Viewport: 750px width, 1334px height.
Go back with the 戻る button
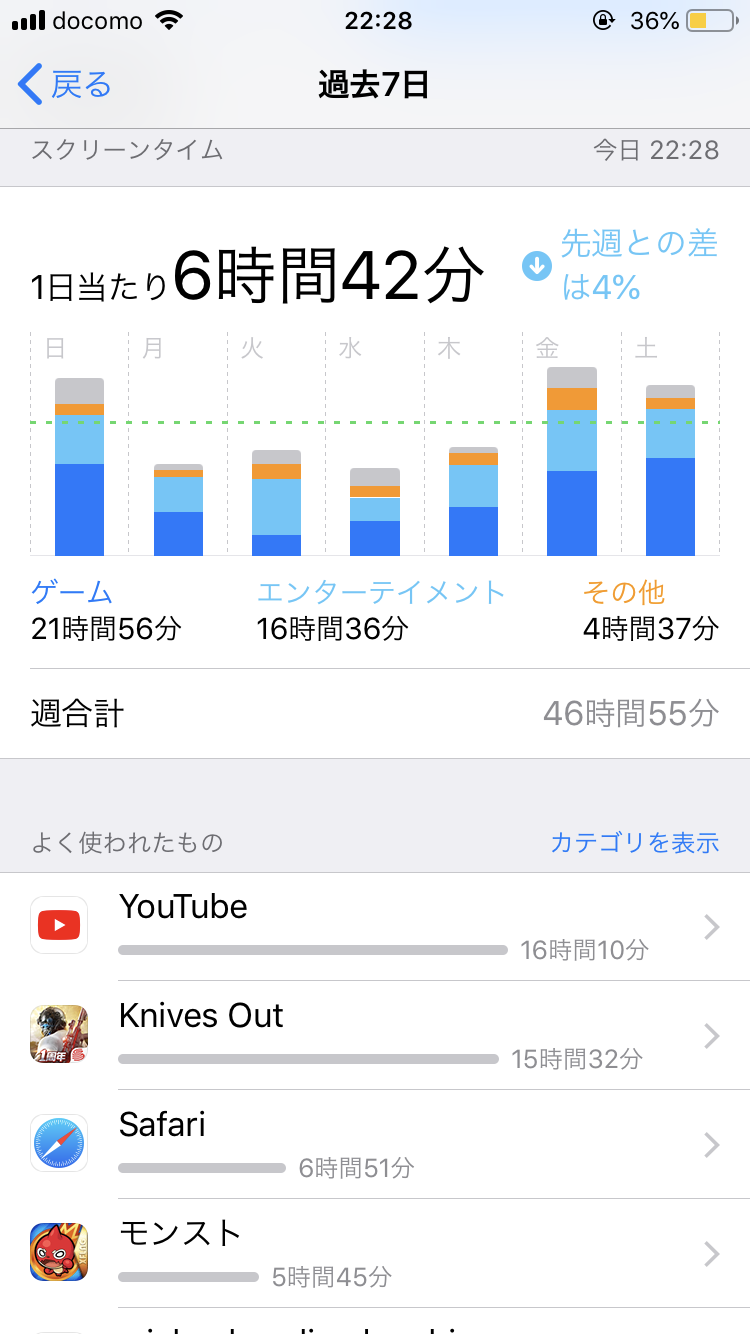tap(65, 85)
